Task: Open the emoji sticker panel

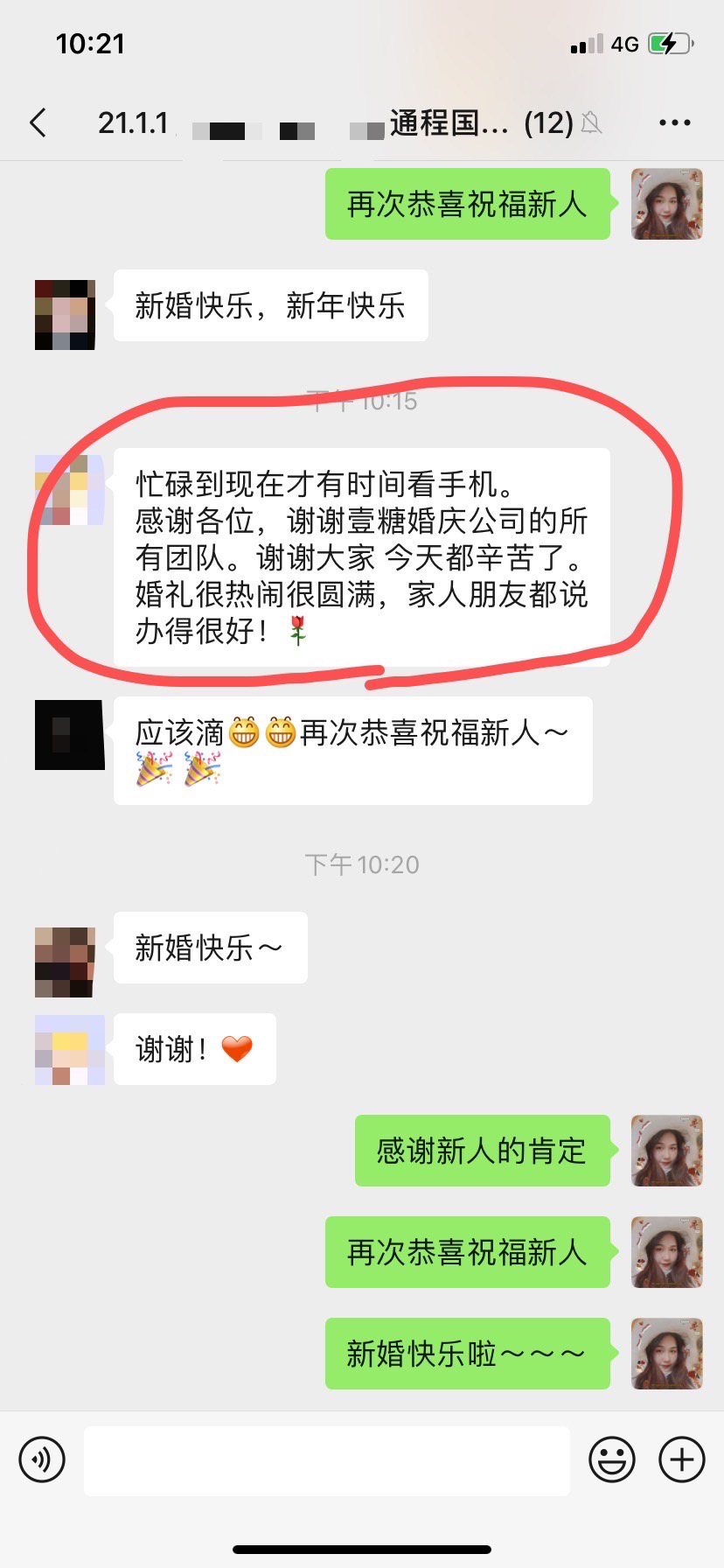Action: point(612,1459)
